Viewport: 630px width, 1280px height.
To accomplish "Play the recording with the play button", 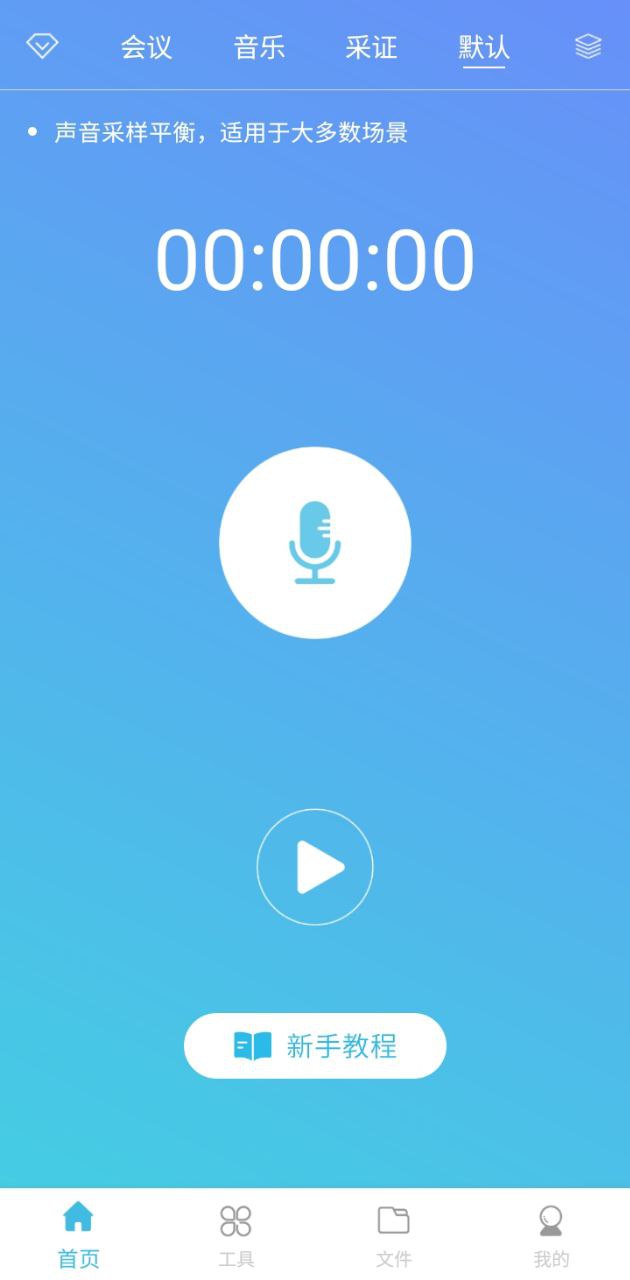I will pyautogui.click(x=315, y=867).
